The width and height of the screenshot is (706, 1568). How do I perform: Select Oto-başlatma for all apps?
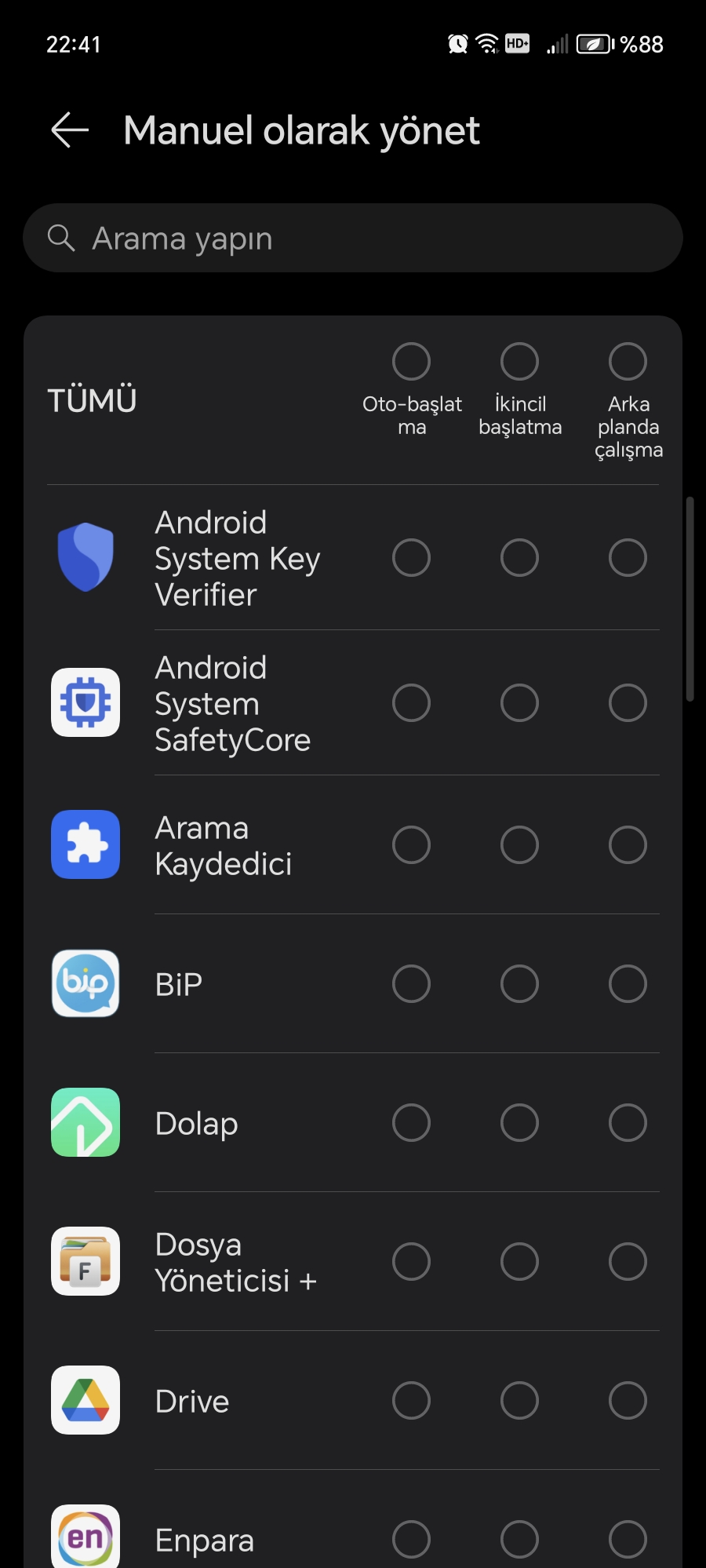pyautogui.click(x=411, y=362)
